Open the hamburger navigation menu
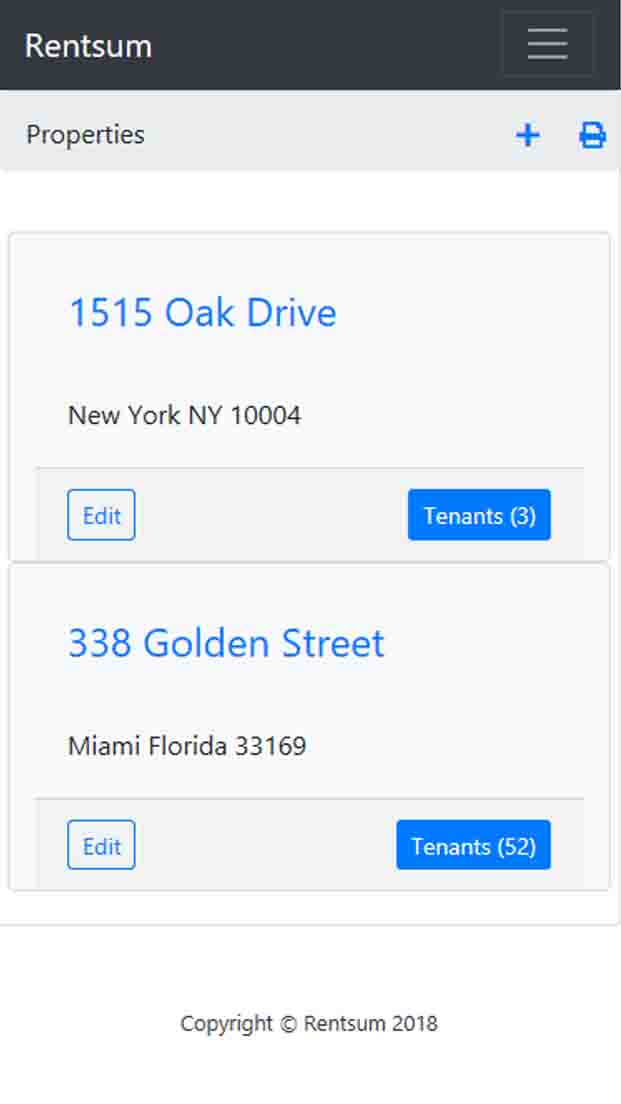The image size is (621, 1104). point(547,44)
